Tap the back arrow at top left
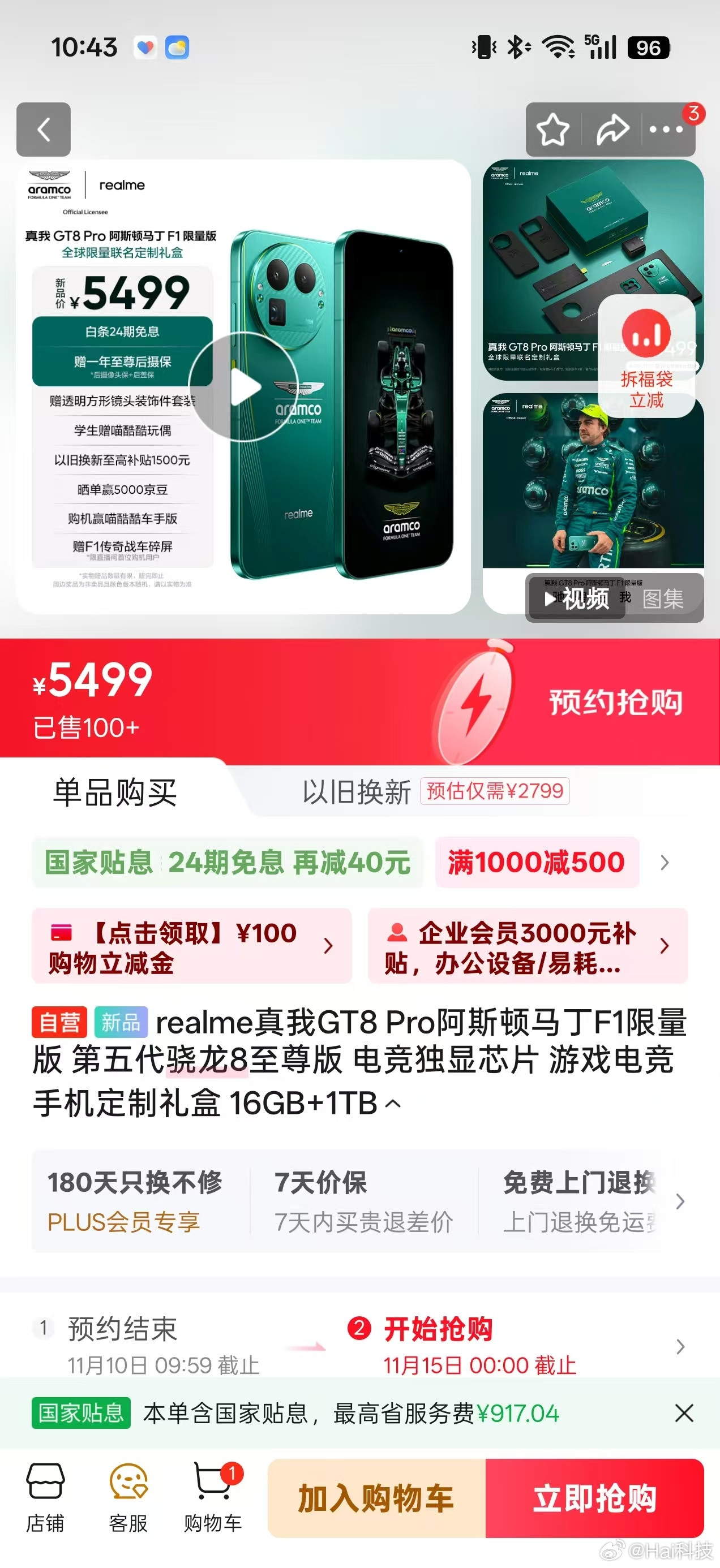The height and width of the screenshot is (1568, 720). 42,130
